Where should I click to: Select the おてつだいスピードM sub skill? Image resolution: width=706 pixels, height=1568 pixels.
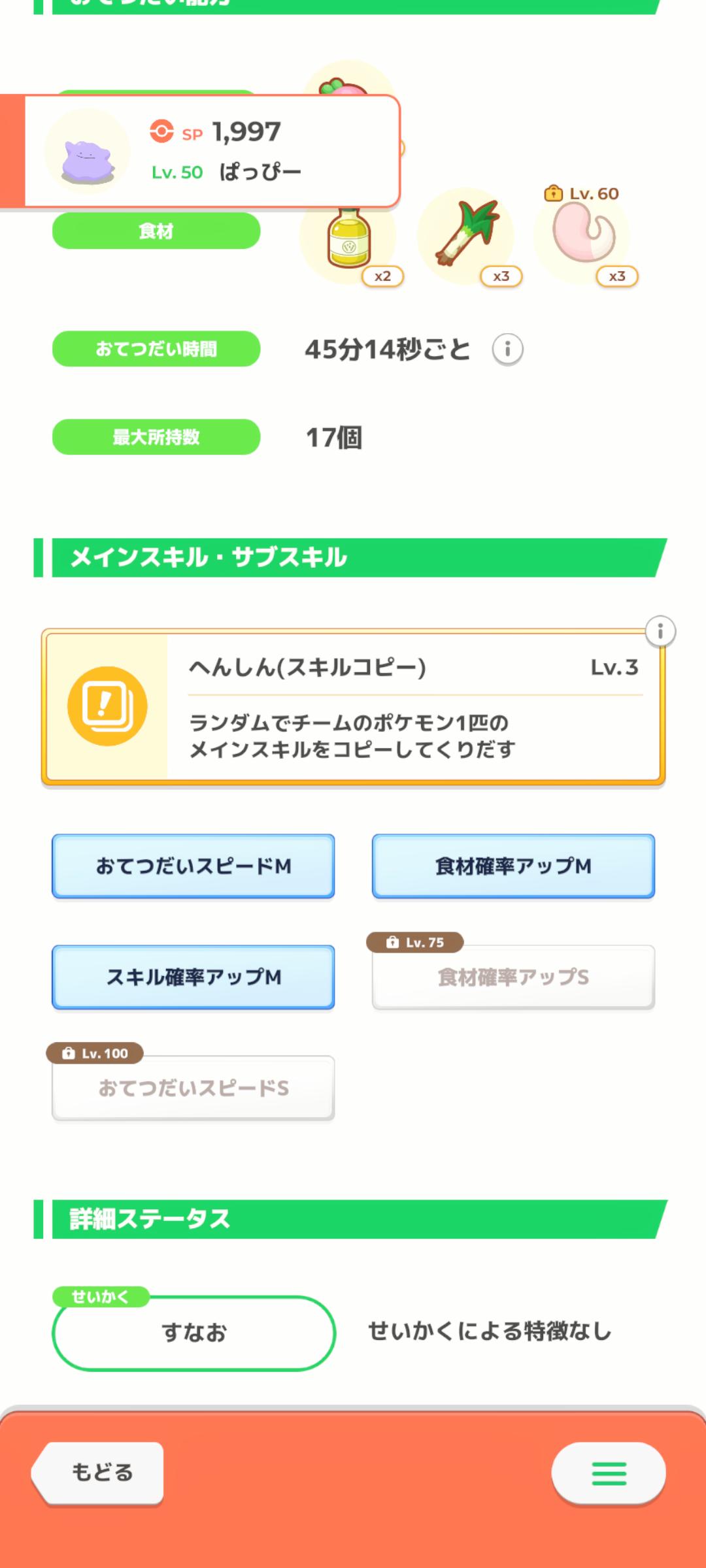[x=193, y=866]
